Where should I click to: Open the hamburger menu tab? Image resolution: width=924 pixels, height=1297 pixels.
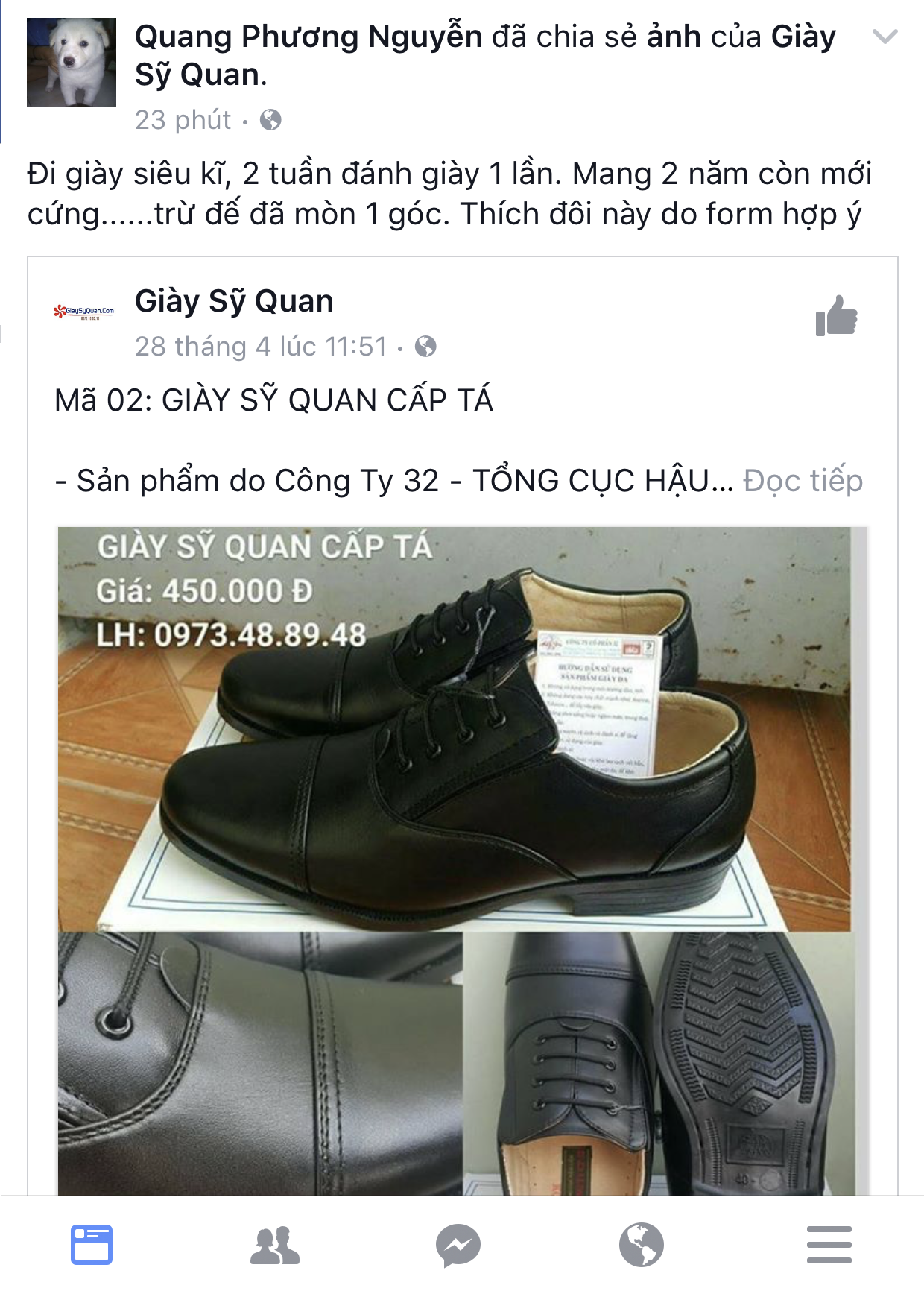click(x=829, y=1245)
